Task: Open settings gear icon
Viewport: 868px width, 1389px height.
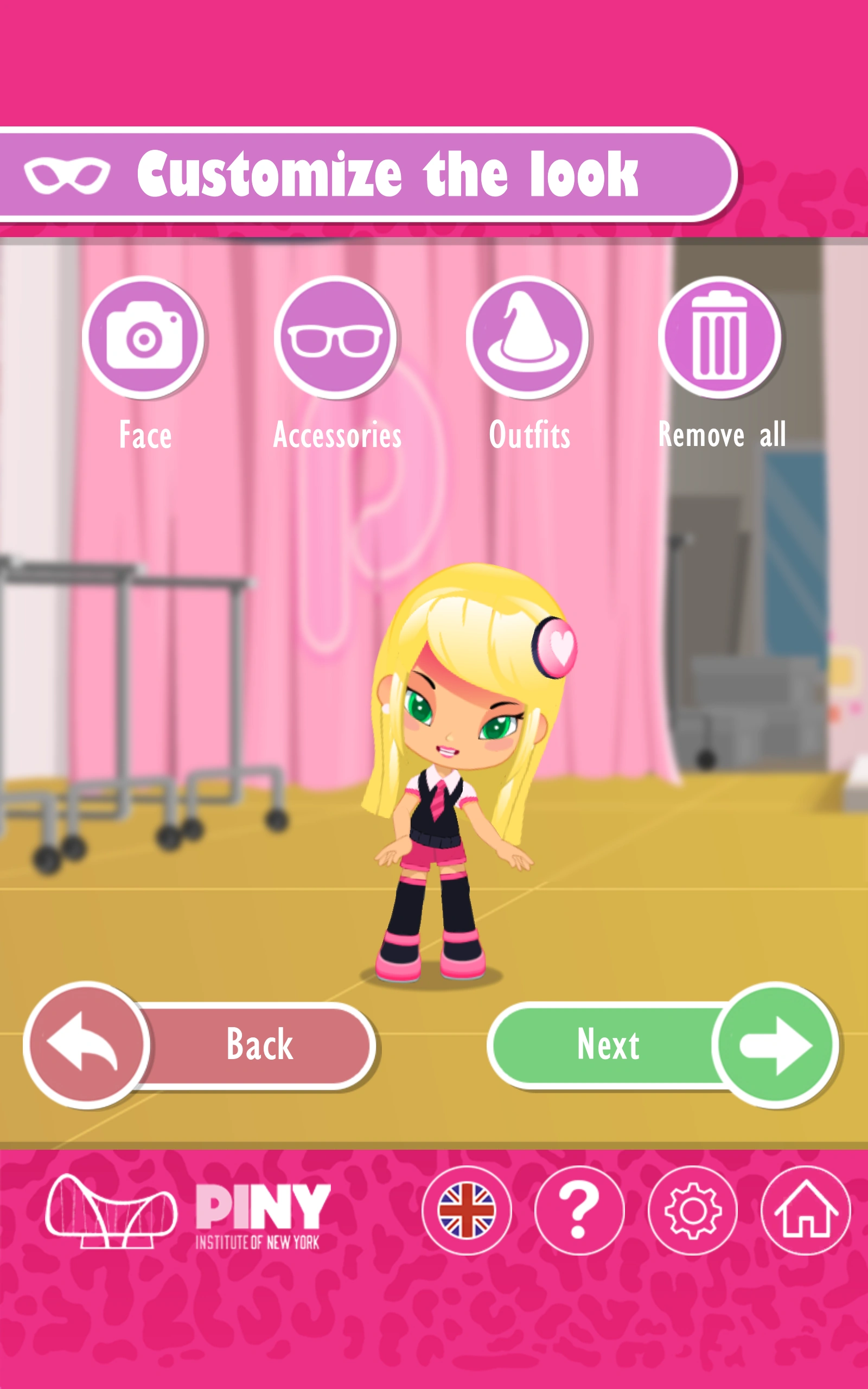Action: coord(692,1210)
